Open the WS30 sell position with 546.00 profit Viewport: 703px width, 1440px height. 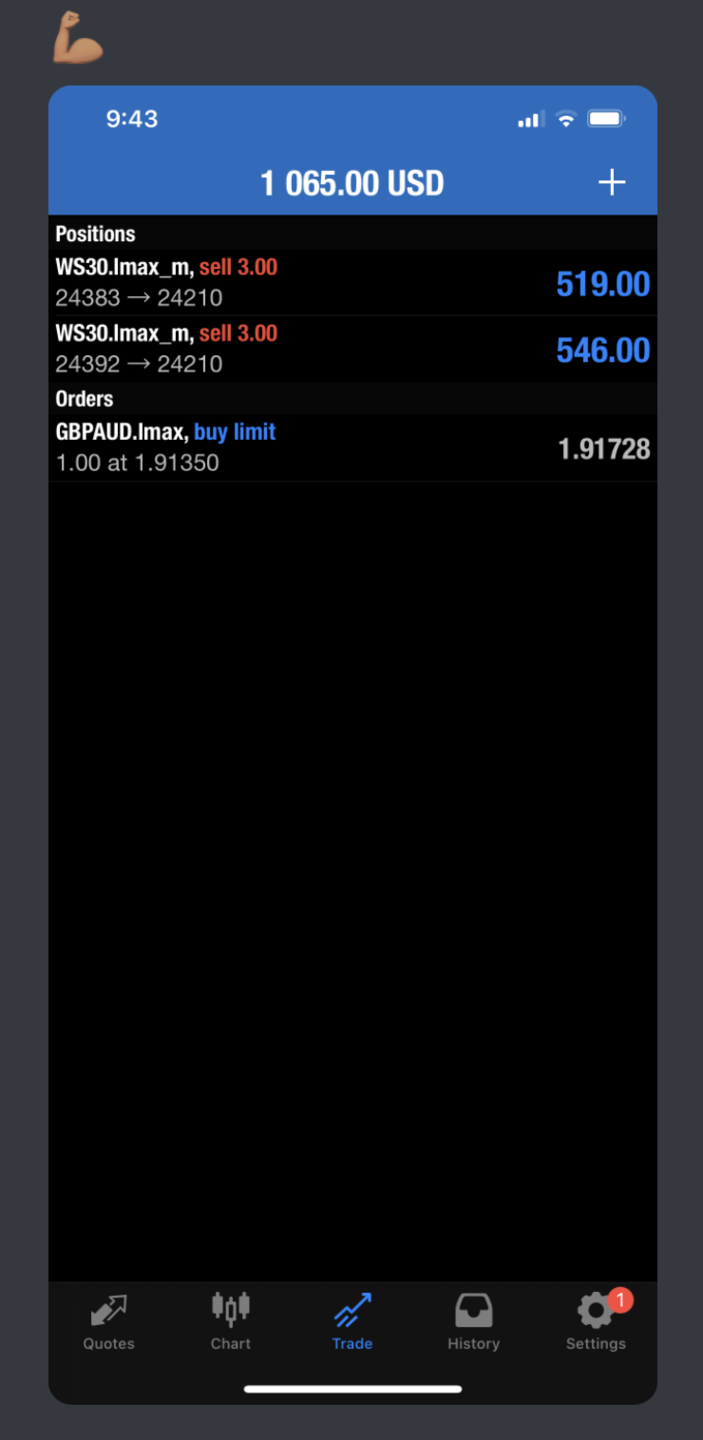[352, 349]
